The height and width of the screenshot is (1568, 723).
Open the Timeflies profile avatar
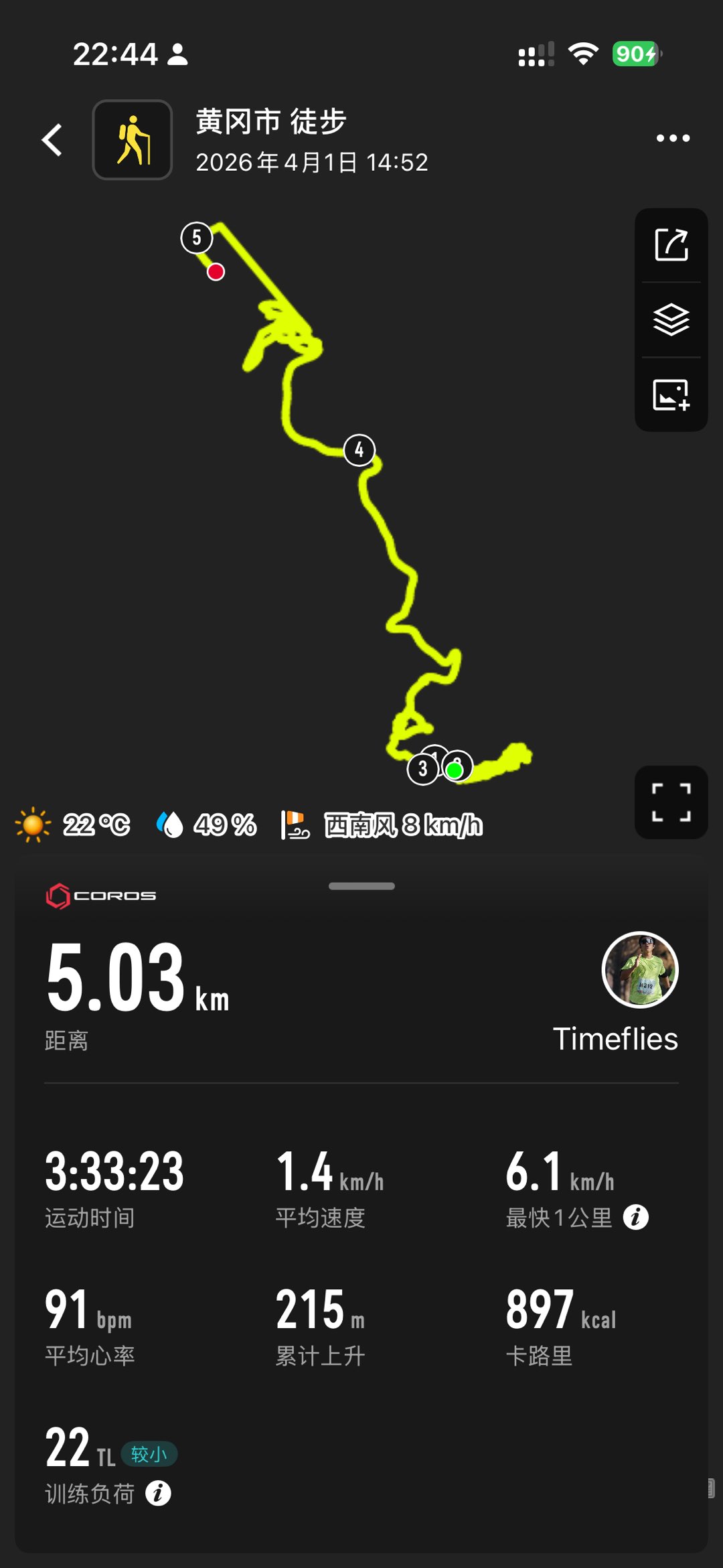(x=640, y=969)
